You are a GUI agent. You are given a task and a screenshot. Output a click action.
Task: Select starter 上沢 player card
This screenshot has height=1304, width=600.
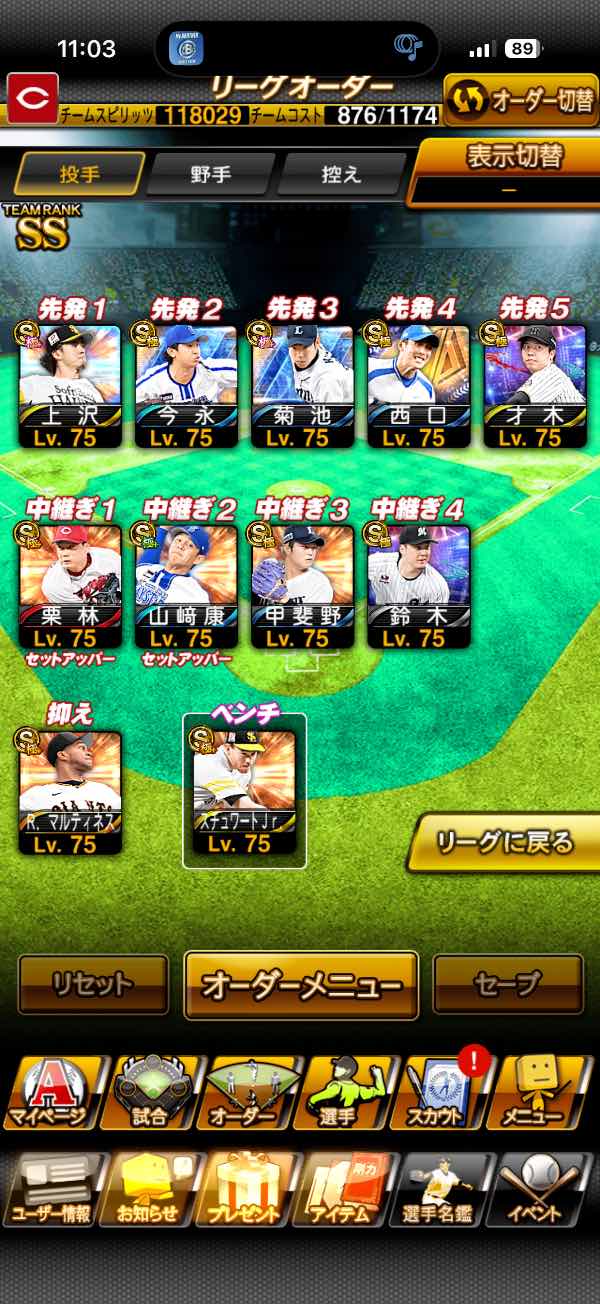(x=69, y=386)
